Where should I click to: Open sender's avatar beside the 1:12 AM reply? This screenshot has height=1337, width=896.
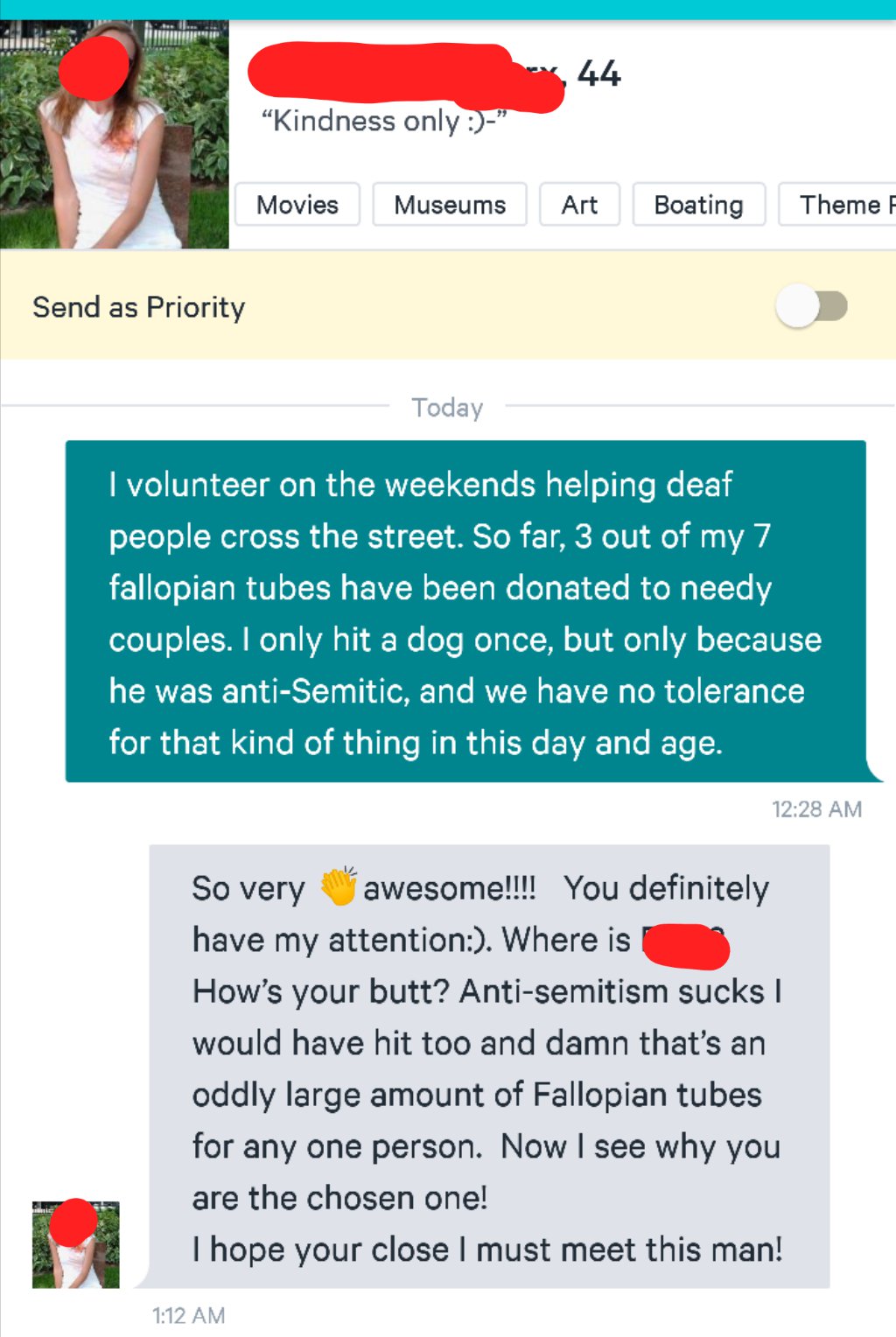click(x=76, y=1244)
